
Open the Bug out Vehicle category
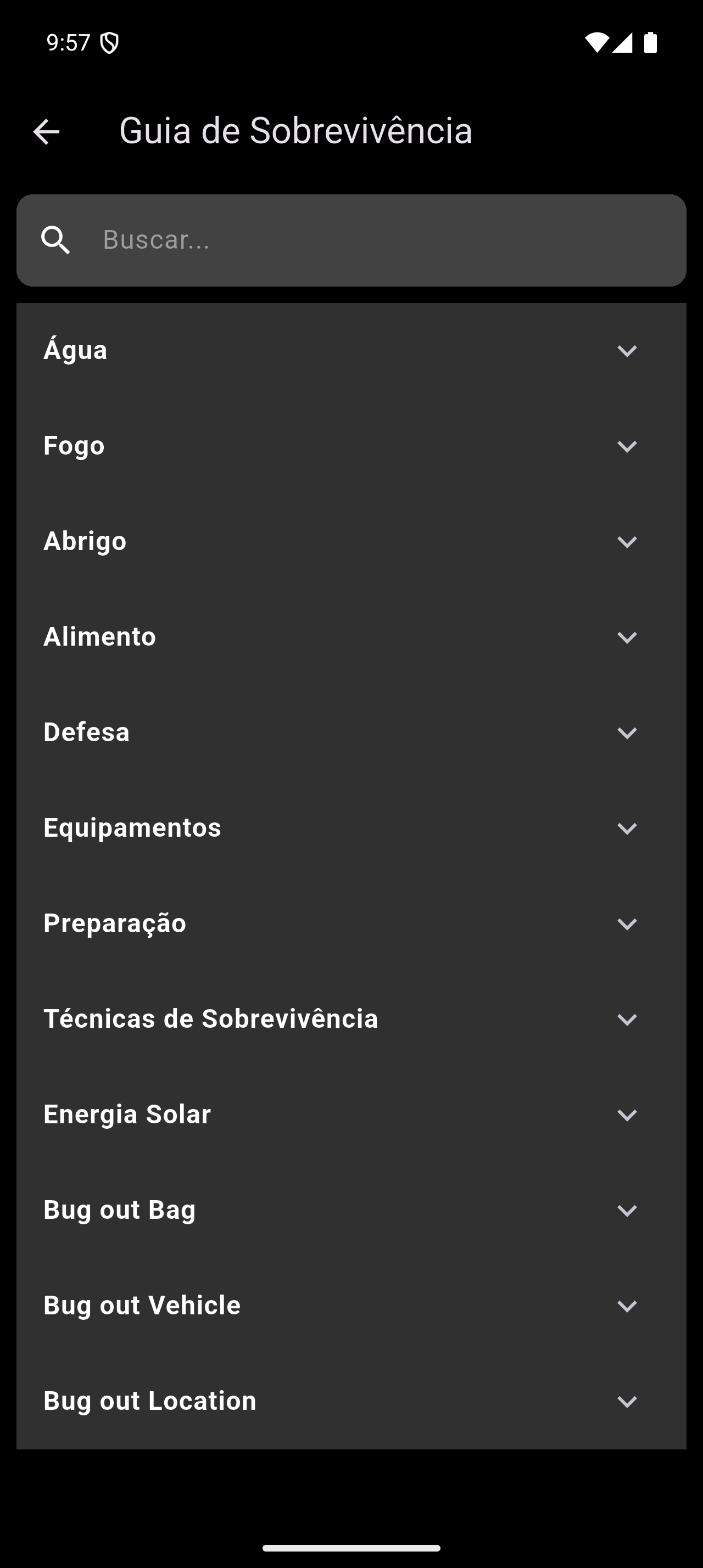point(350,1306)
